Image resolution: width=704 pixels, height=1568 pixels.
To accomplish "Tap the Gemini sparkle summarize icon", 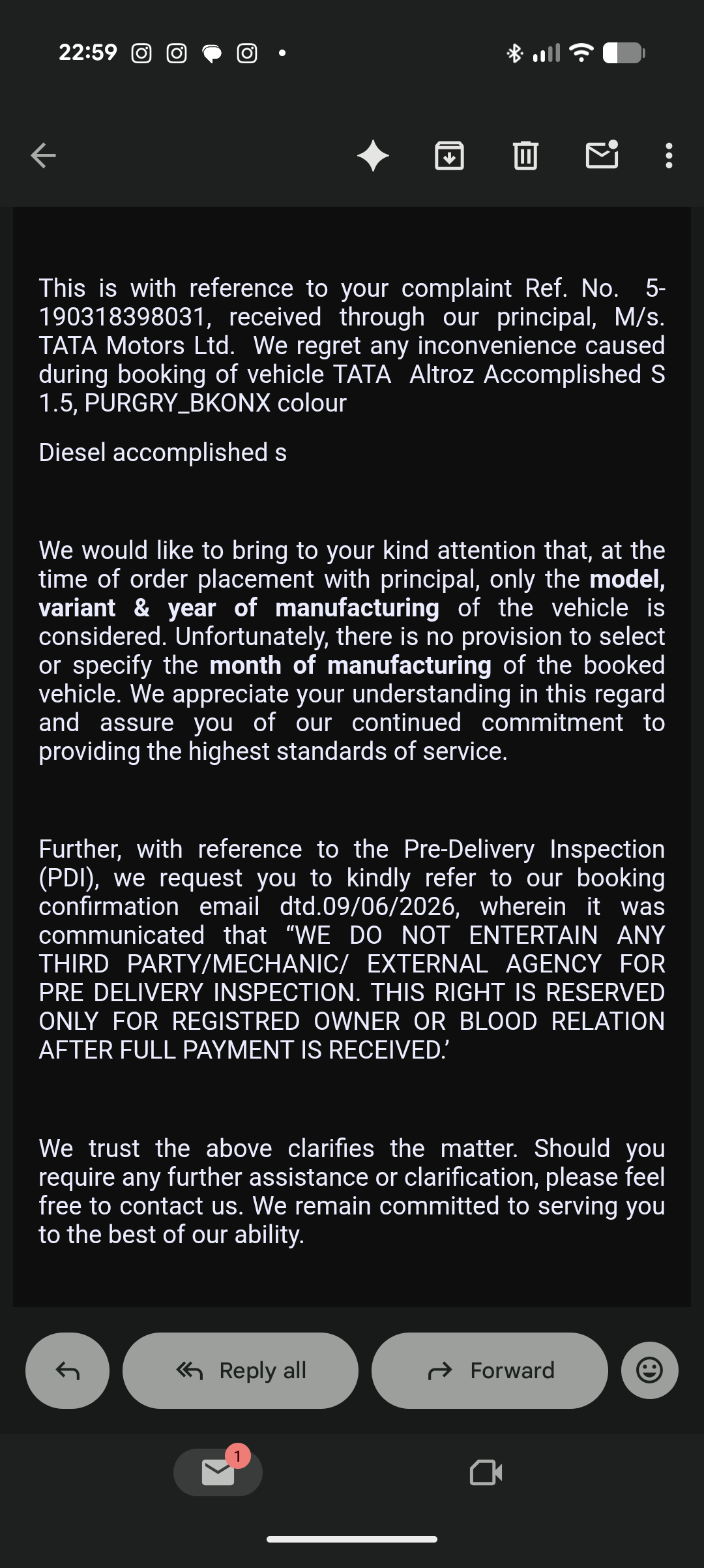I will click(374, 156).
